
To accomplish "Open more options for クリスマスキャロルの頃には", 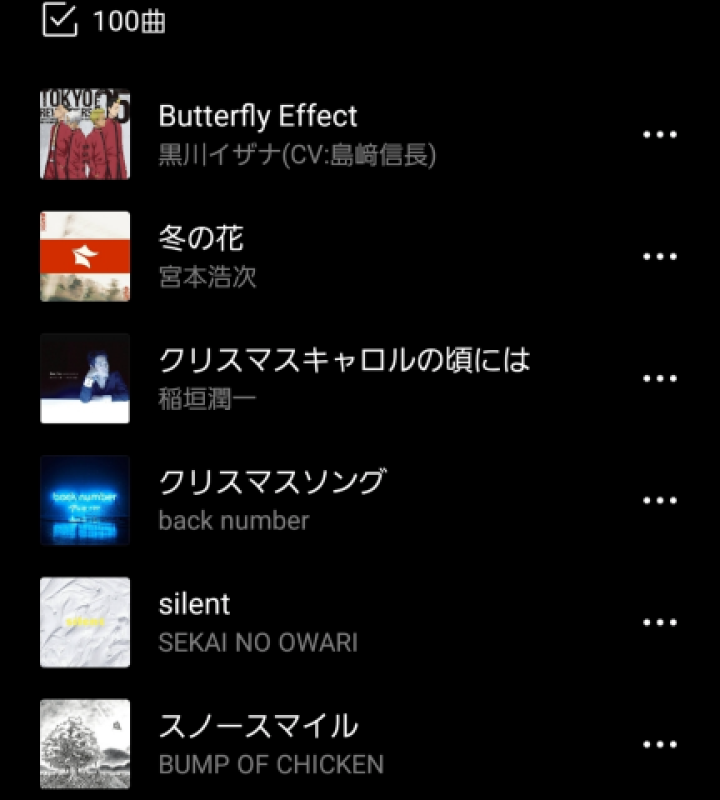I will [x=660, y=379].
